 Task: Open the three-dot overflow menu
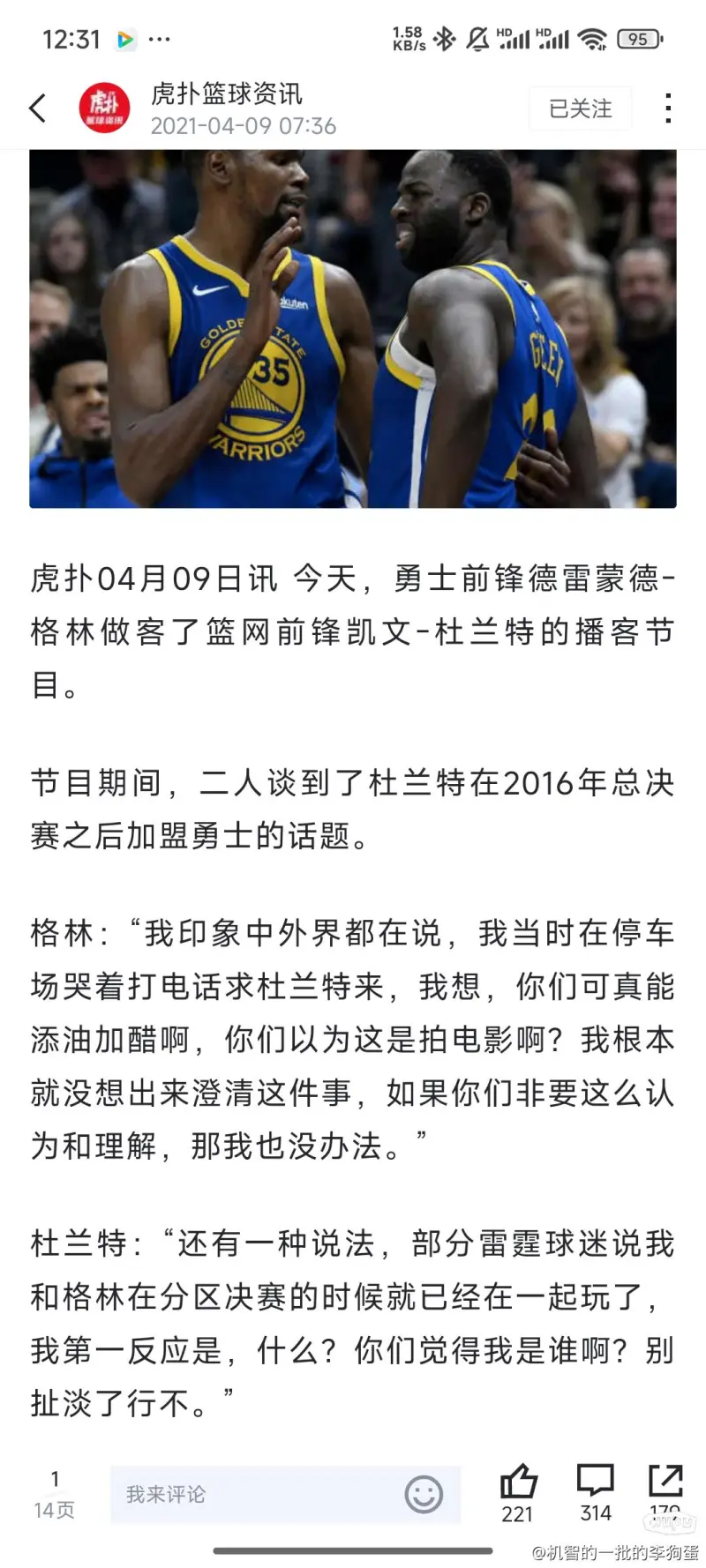click(668, 108)
